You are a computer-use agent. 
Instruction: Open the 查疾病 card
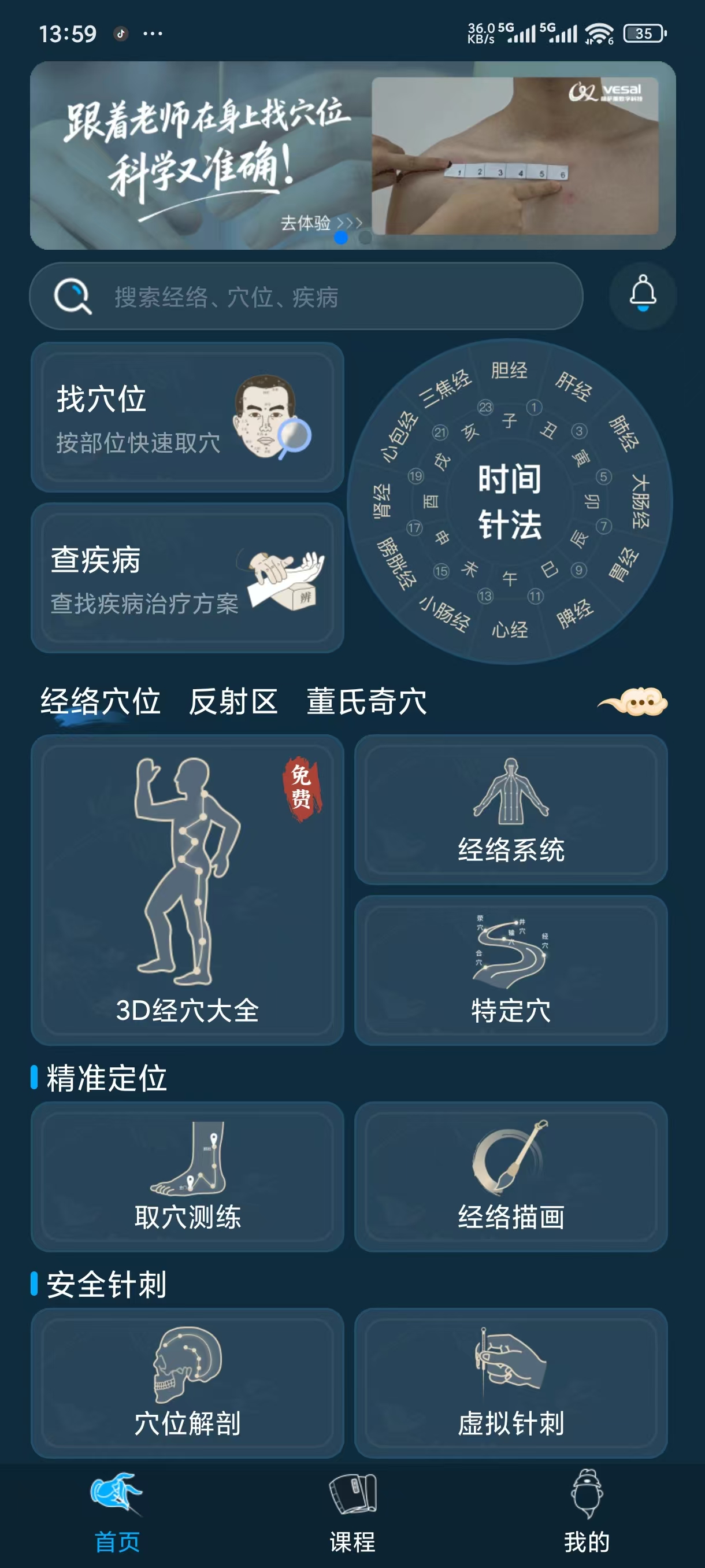(x=188, y=581)
